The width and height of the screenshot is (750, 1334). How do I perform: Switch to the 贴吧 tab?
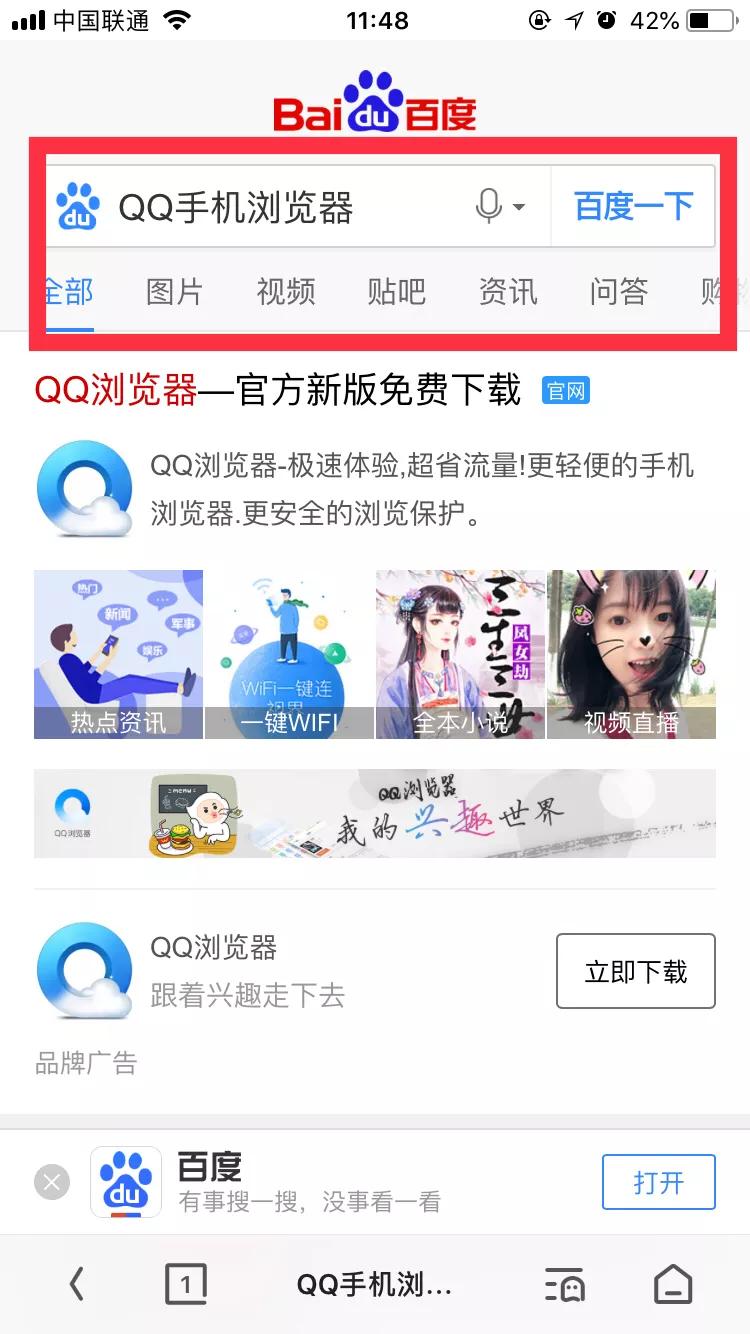click(397, 292)
